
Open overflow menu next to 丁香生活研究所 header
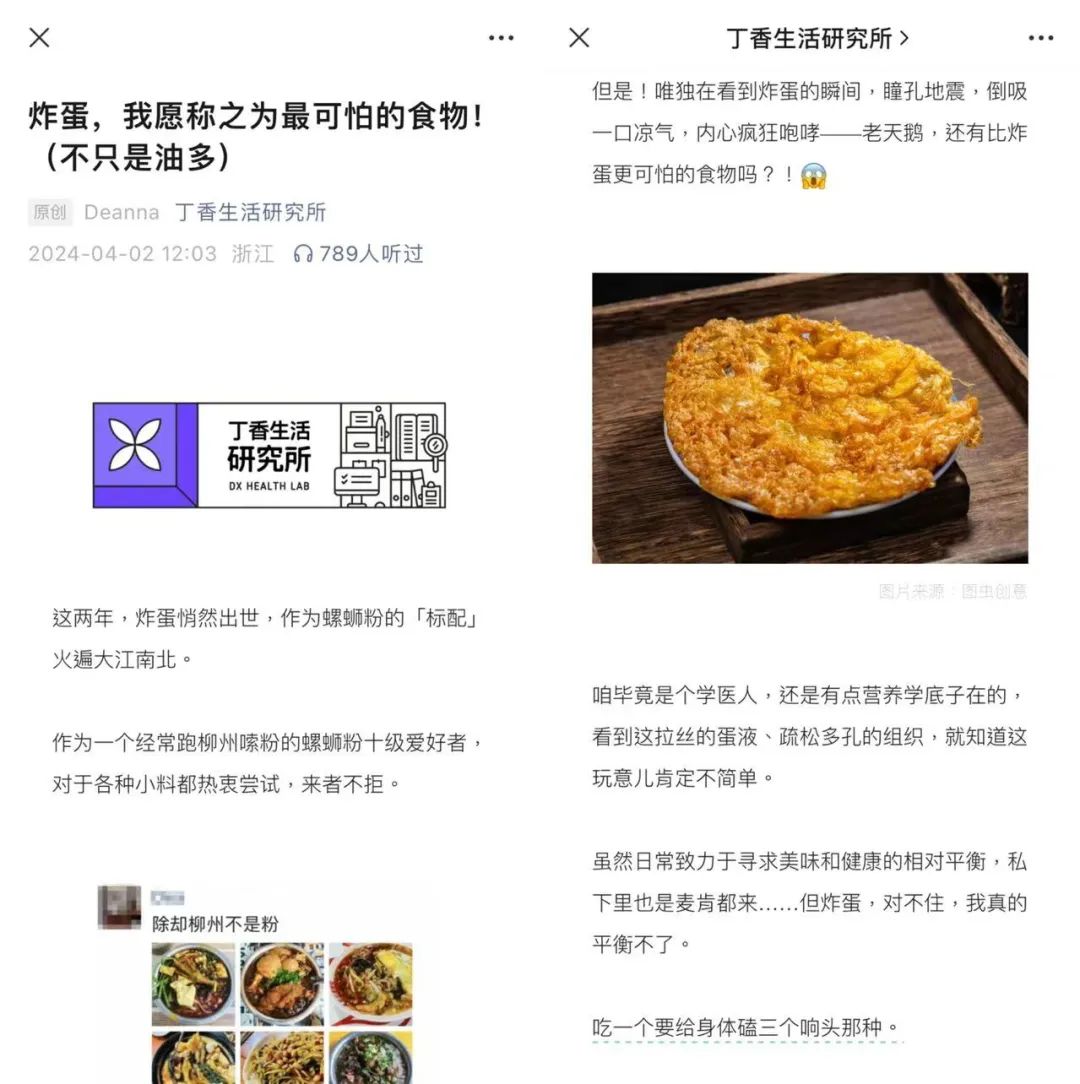tap(1041, 38)
